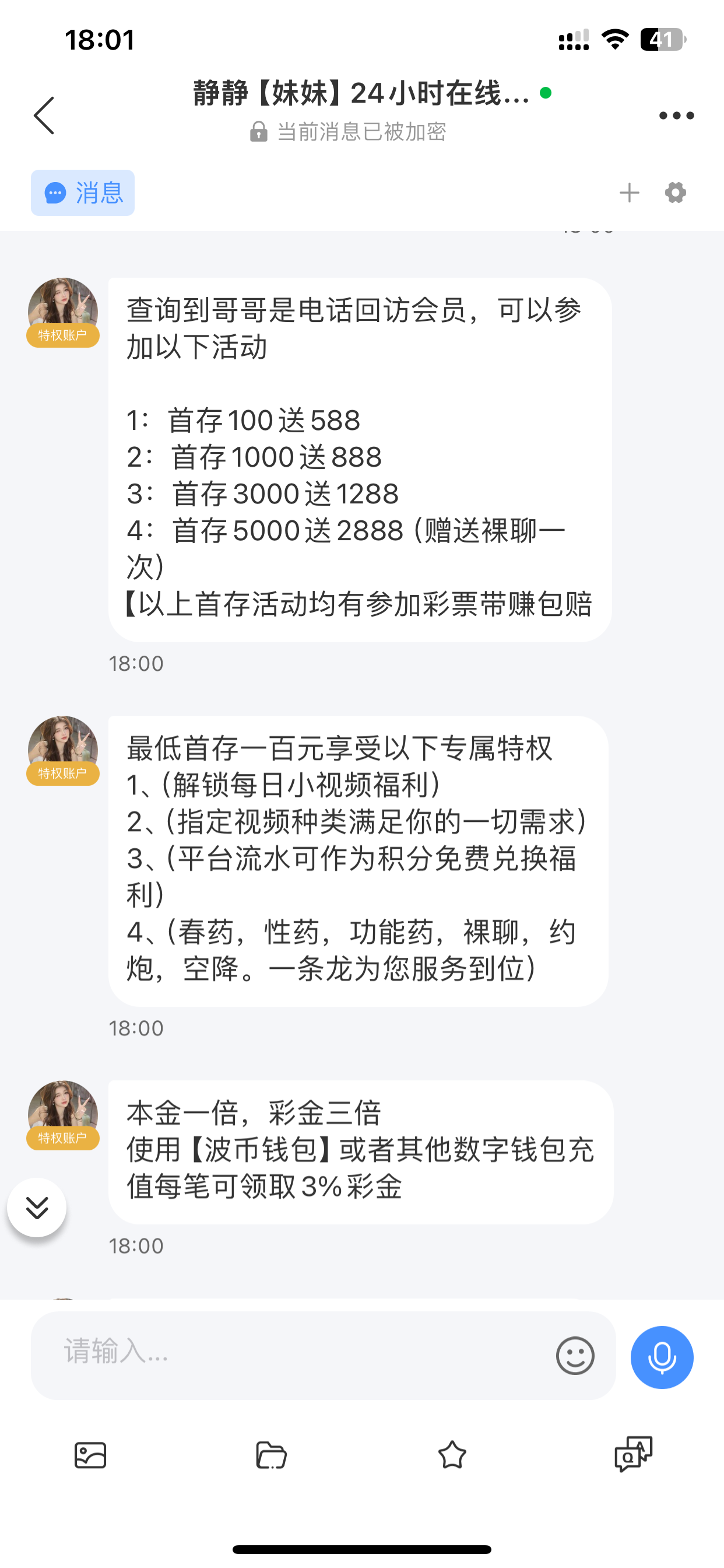
Task: Switch to the 消息 tab
Action: pos(83,193)
